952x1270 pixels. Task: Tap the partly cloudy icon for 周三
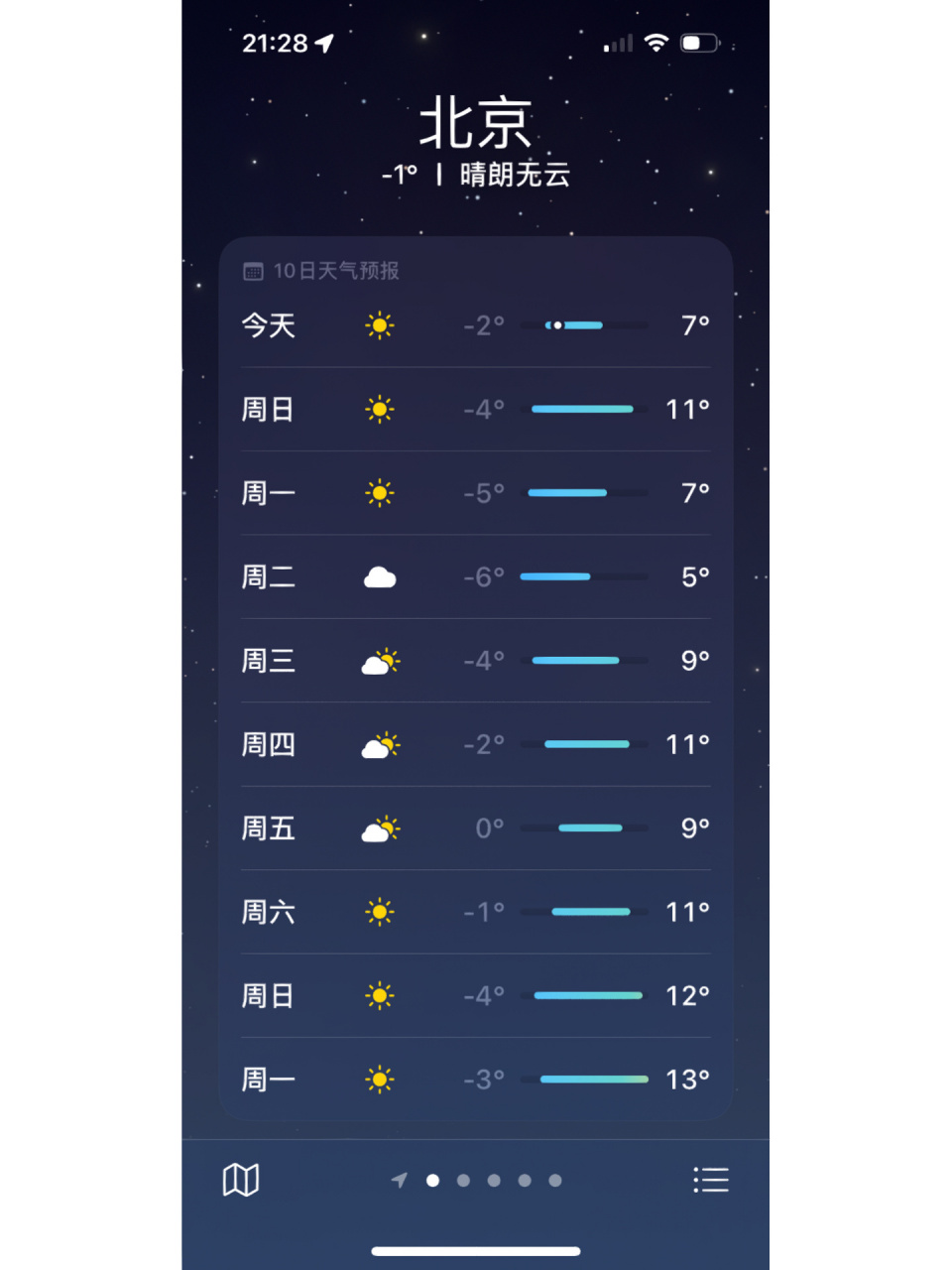(381, 661)
